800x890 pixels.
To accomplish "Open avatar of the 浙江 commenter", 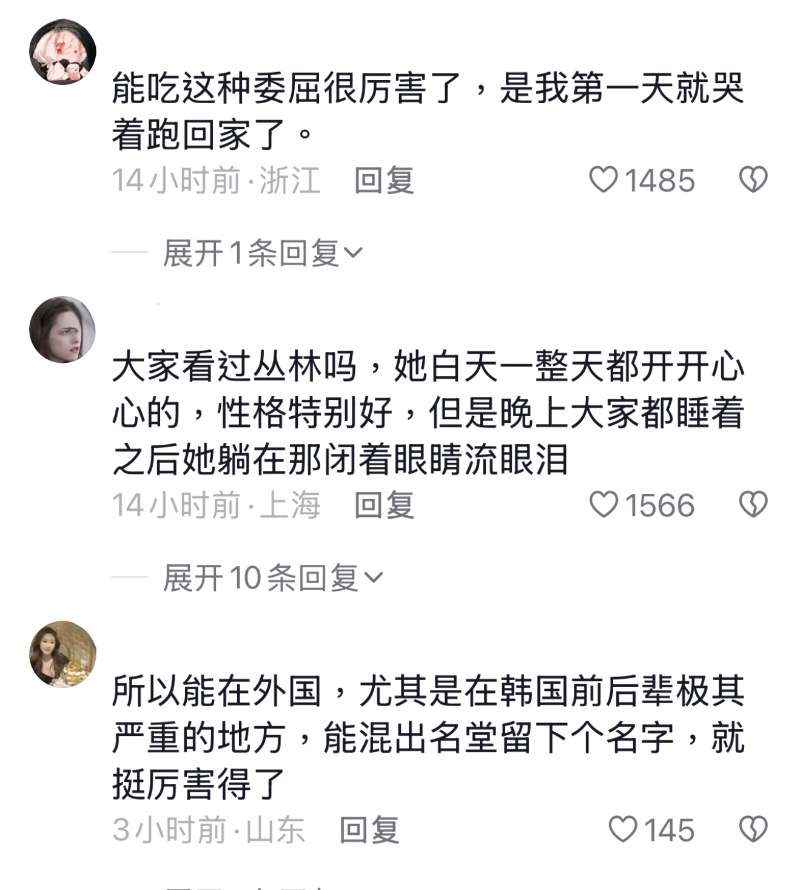I will coord(63,51).
